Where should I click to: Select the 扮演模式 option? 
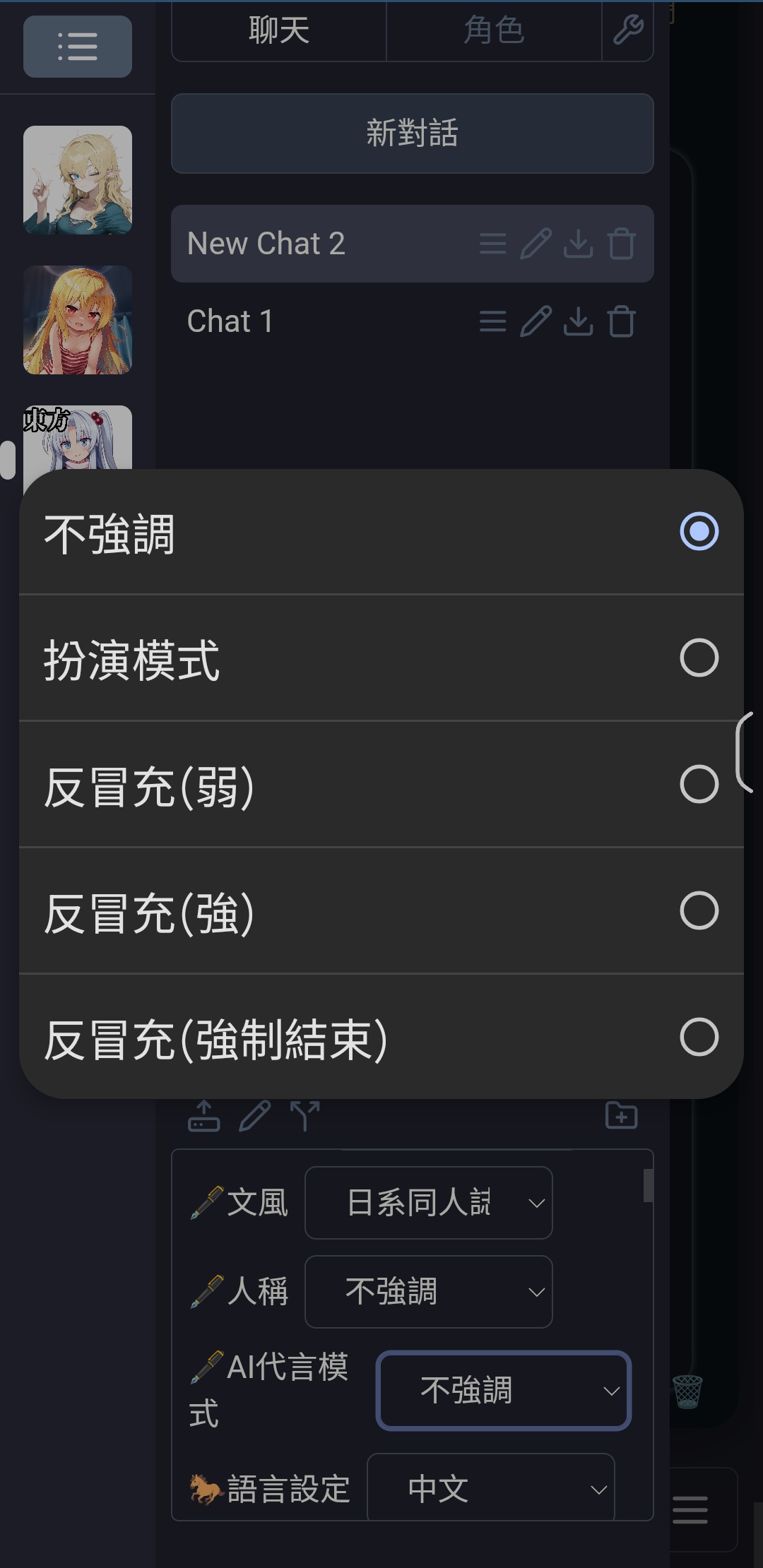point(381,658)
